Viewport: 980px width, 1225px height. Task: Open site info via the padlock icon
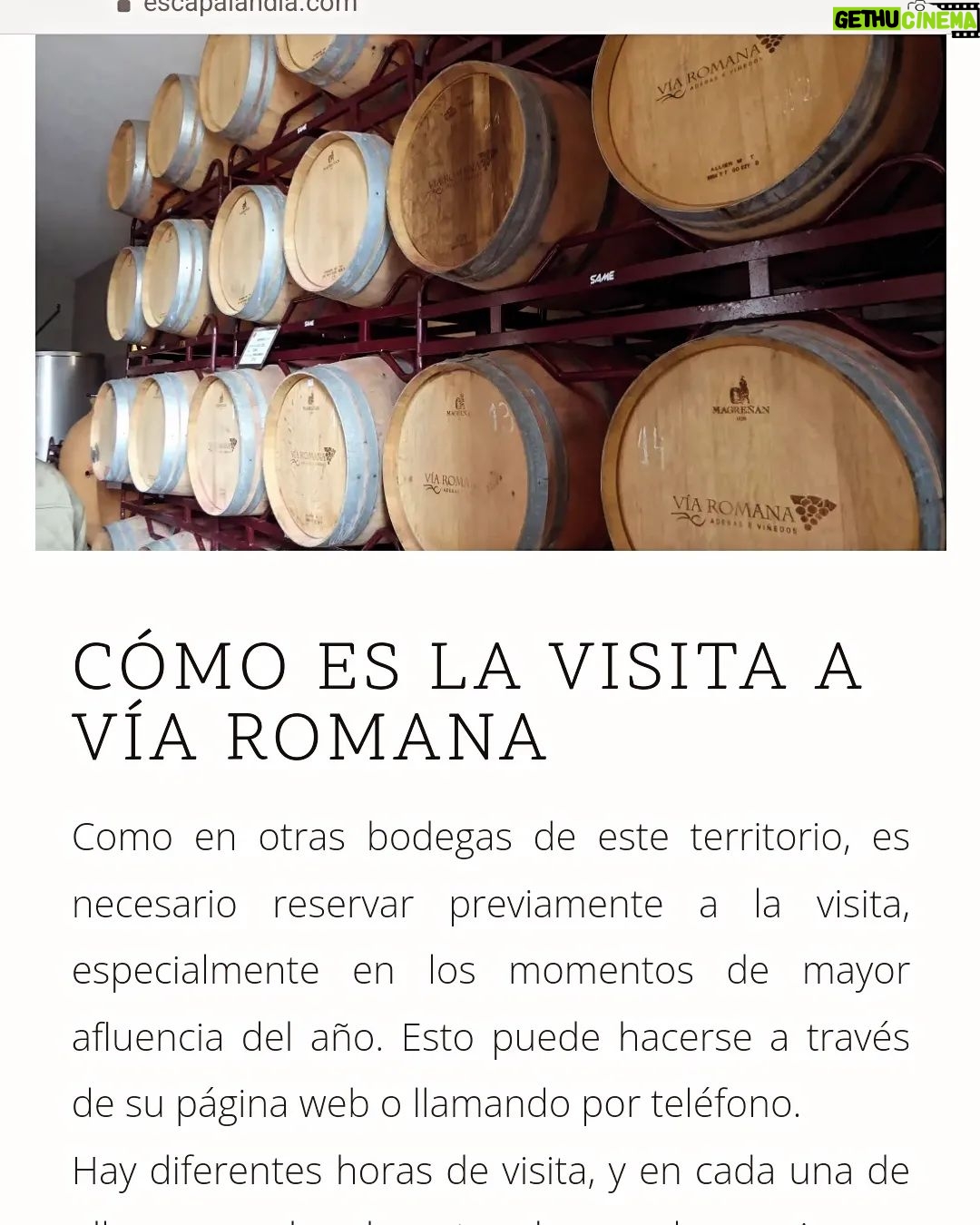click(124, 5)
